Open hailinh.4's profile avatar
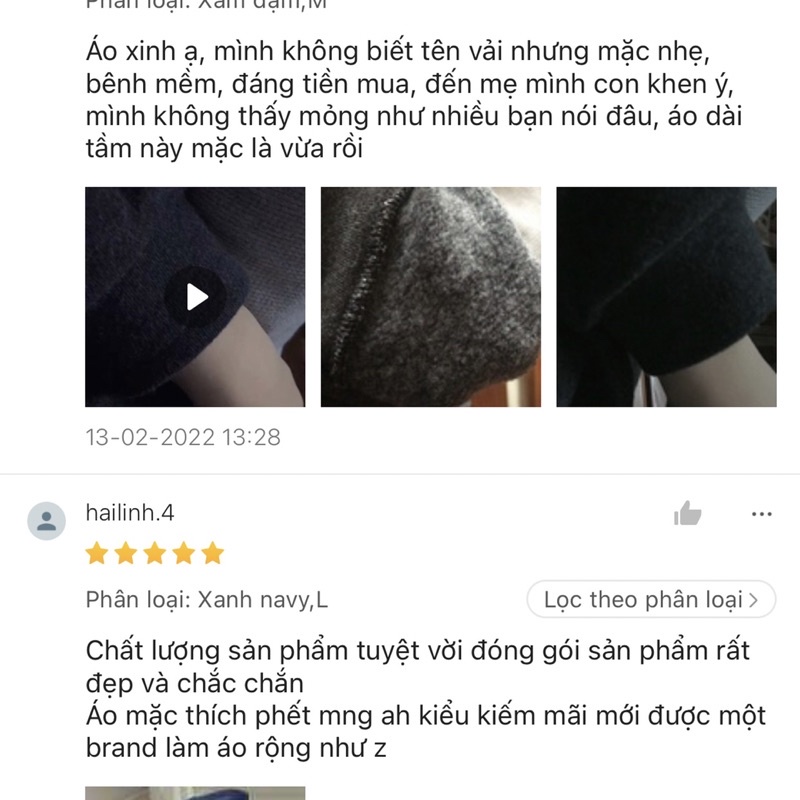This screenshot has height=800, width=800. [46, 520]
